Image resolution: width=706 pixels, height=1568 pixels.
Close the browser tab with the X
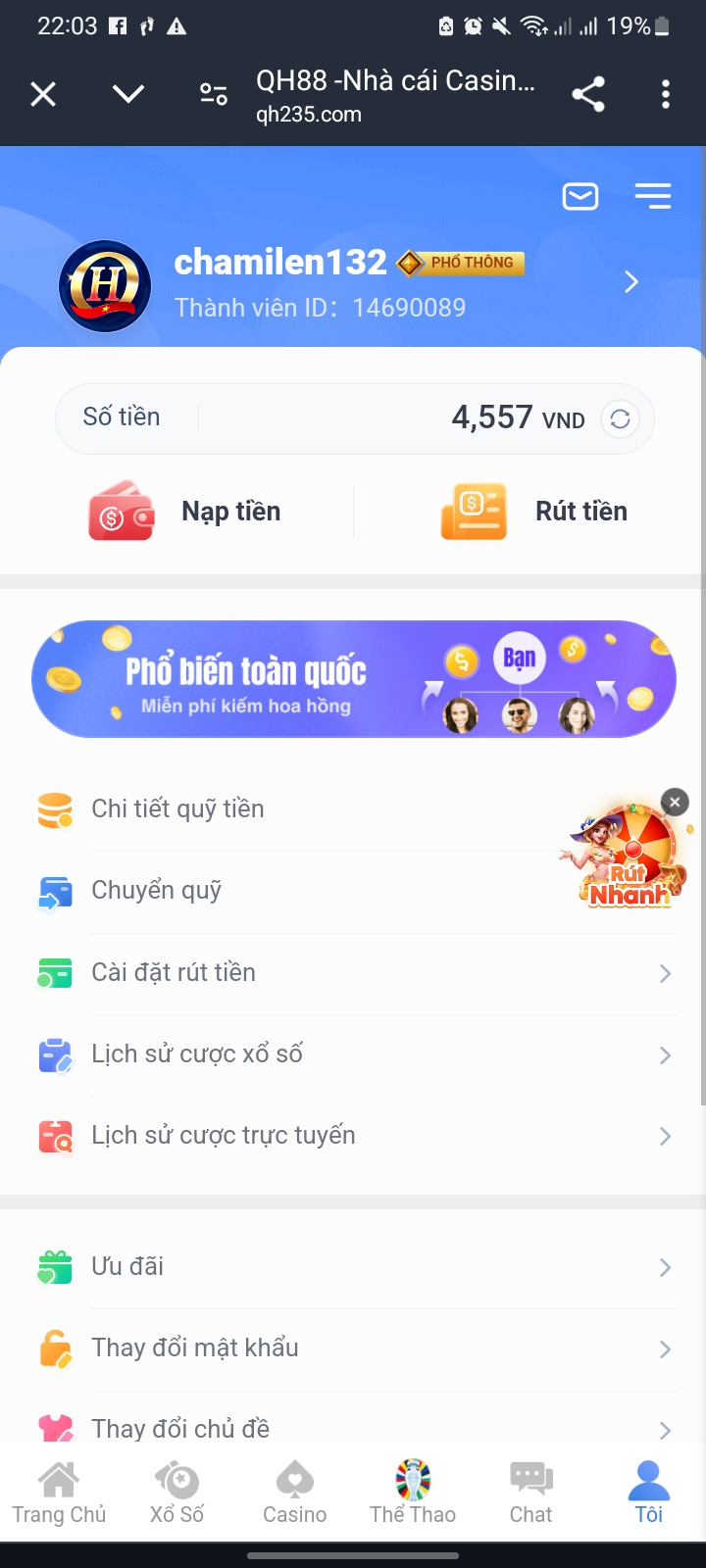(43, 95)
